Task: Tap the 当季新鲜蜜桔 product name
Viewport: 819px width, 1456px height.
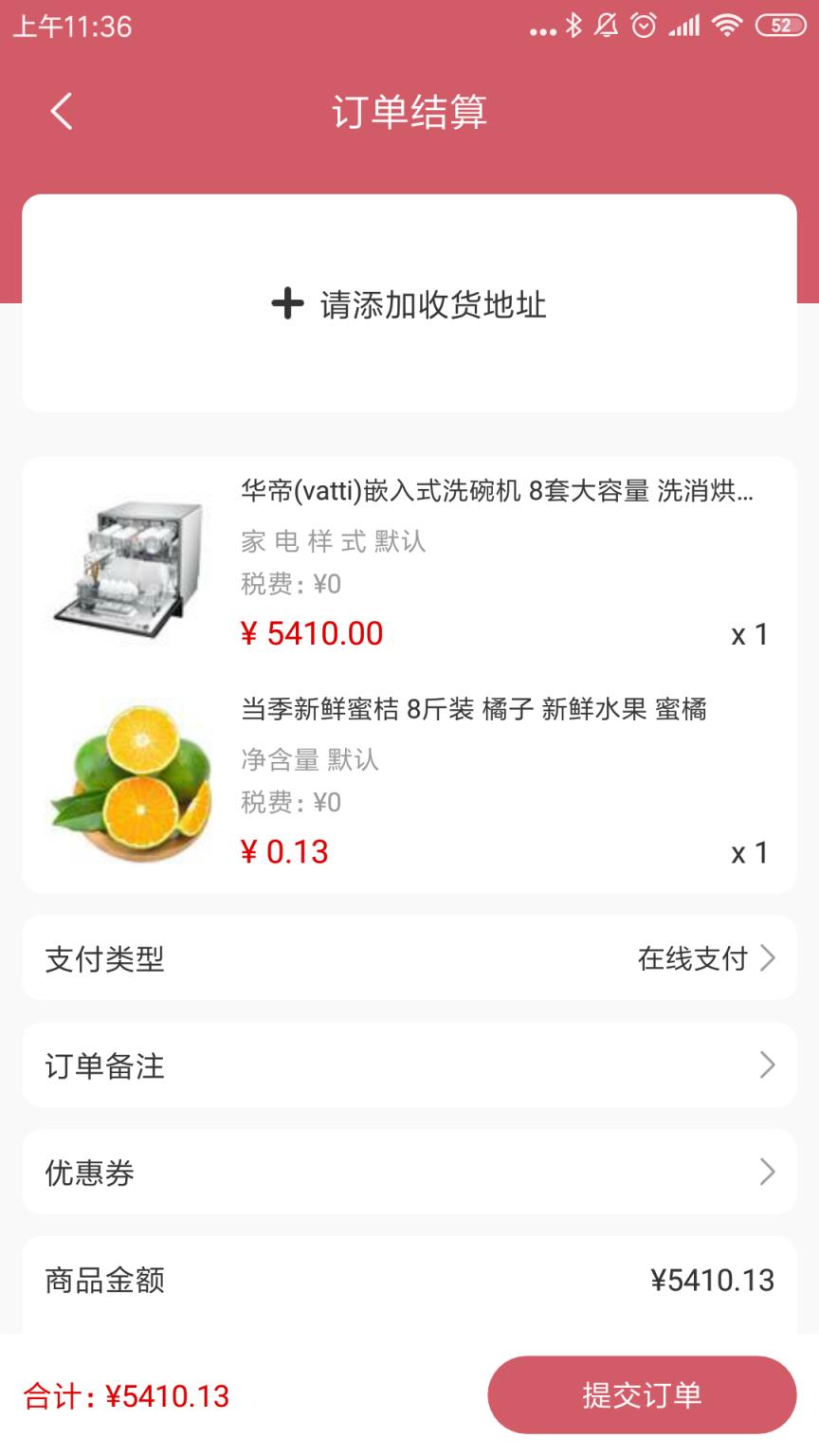Action: [x=469, y=708]
